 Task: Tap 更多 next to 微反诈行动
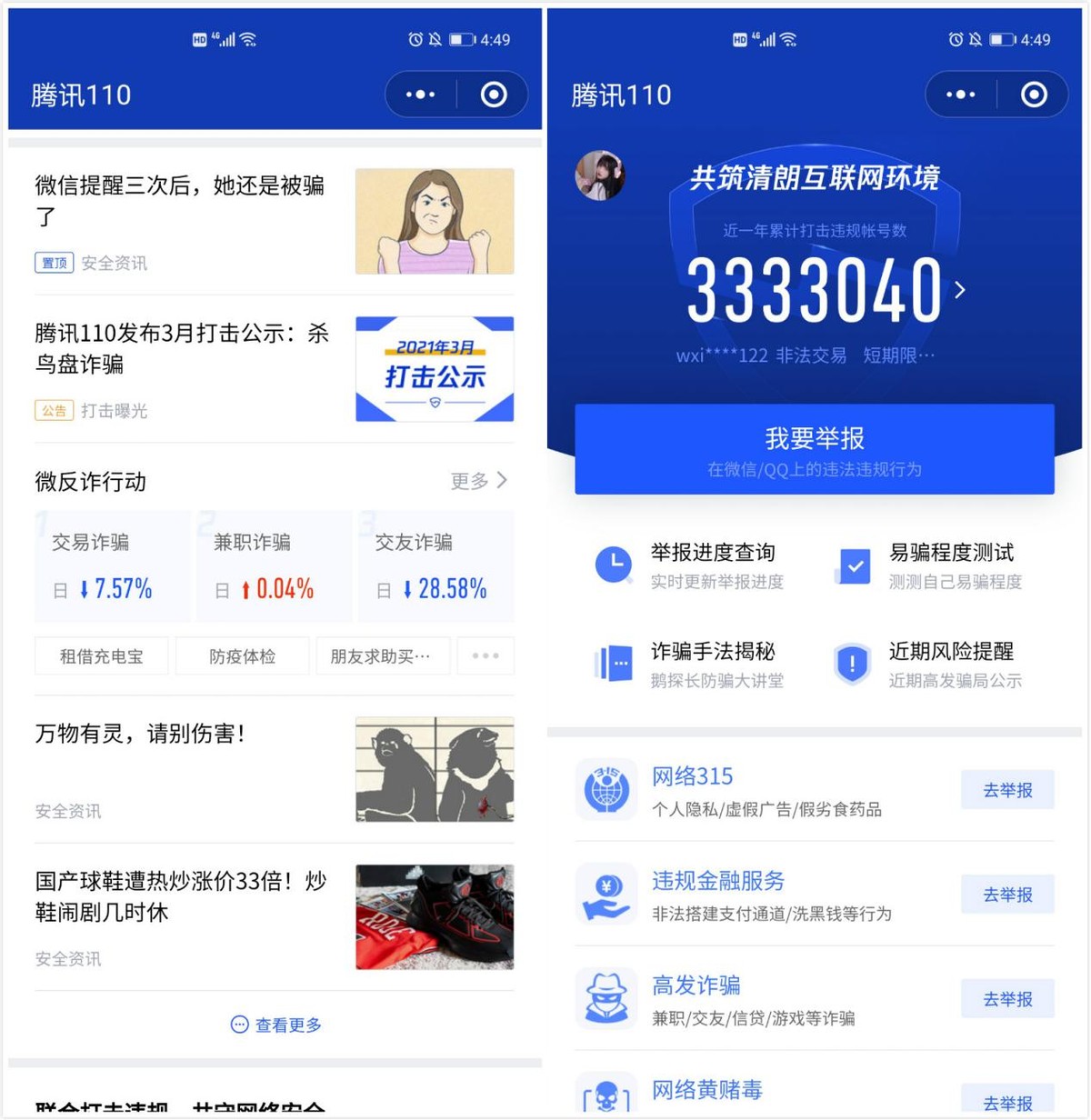478,481
